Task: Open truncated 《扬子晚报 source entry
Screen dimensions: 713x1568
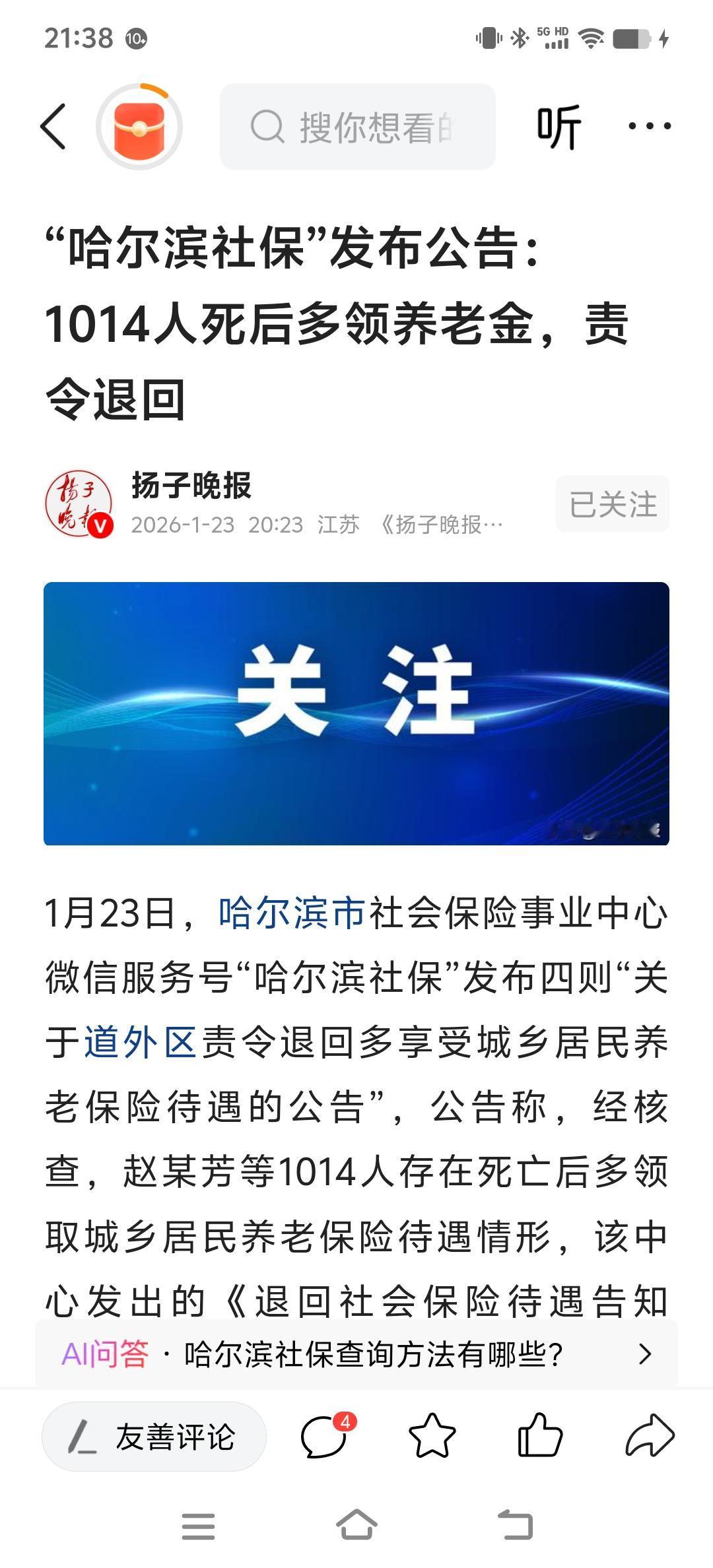Action: coord(442,525)
